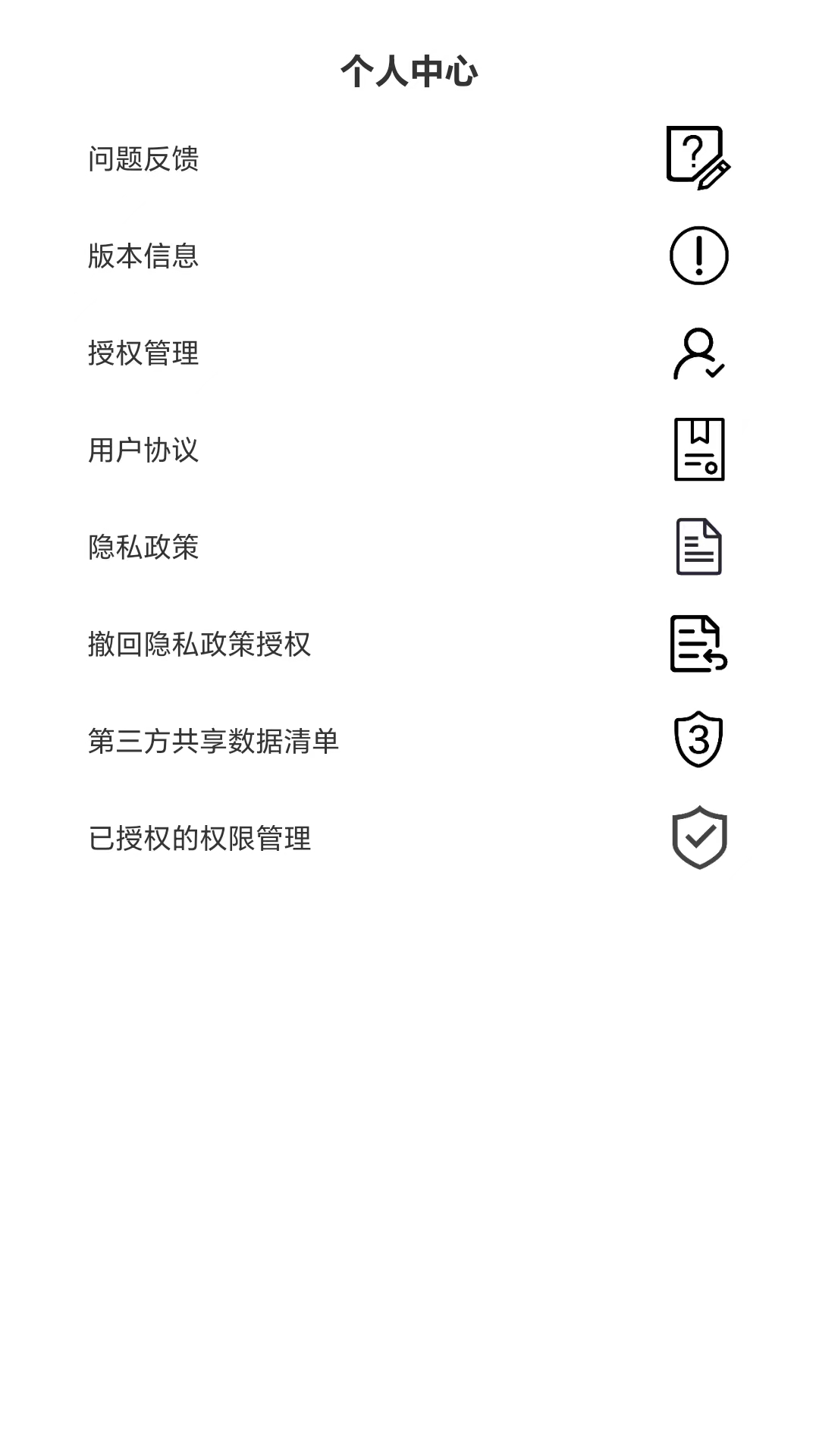Click the exclamation version info icon

pyautogui.click(x=698, y=256)
